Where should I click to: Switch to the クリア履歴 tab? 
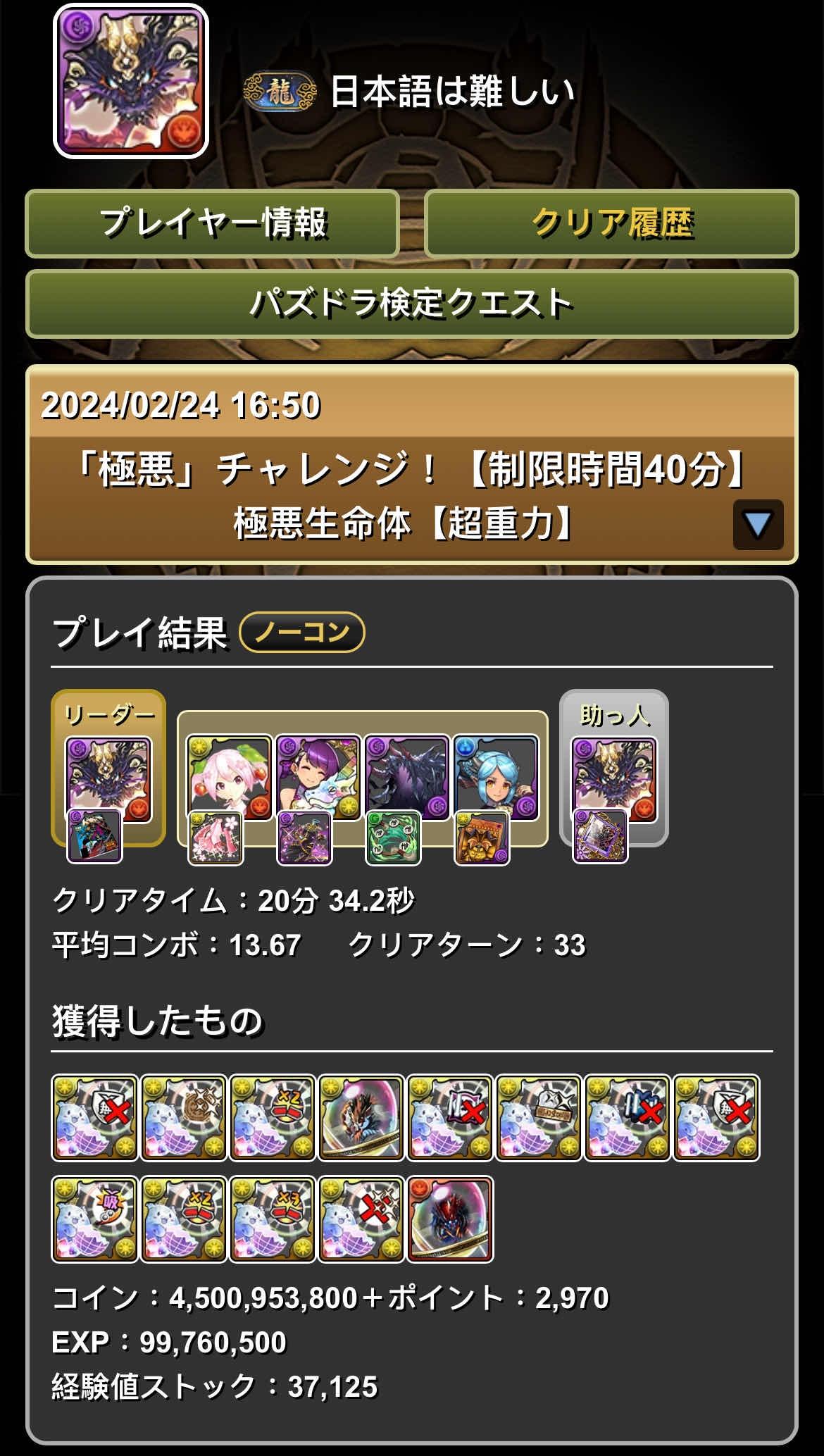tap(611, 223)
